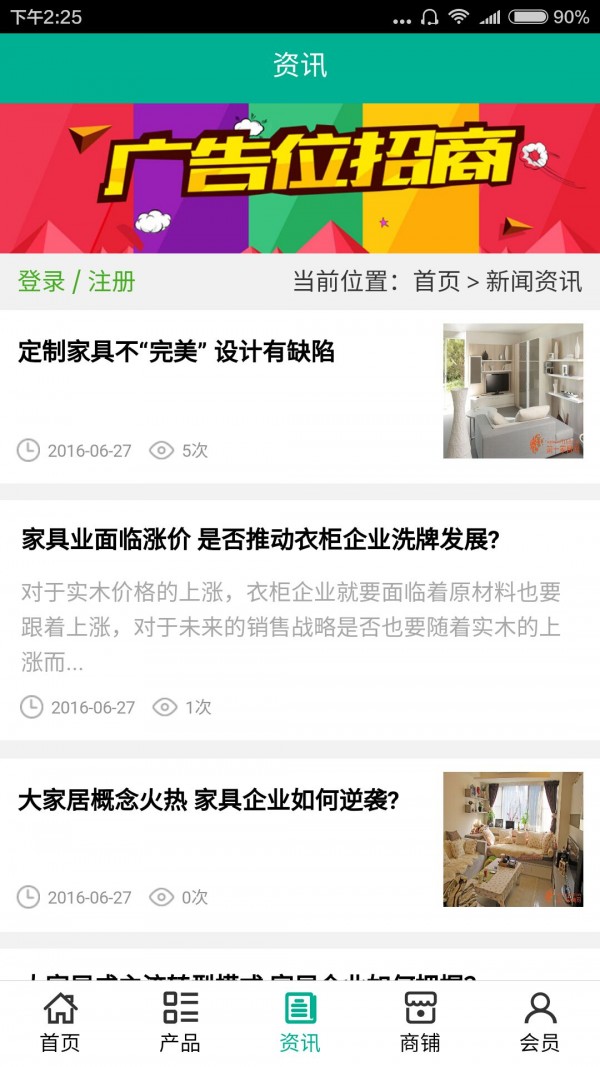Open the 会员 tab
The height and width of the screenshot is (1067, 600).
[540, 1022]
